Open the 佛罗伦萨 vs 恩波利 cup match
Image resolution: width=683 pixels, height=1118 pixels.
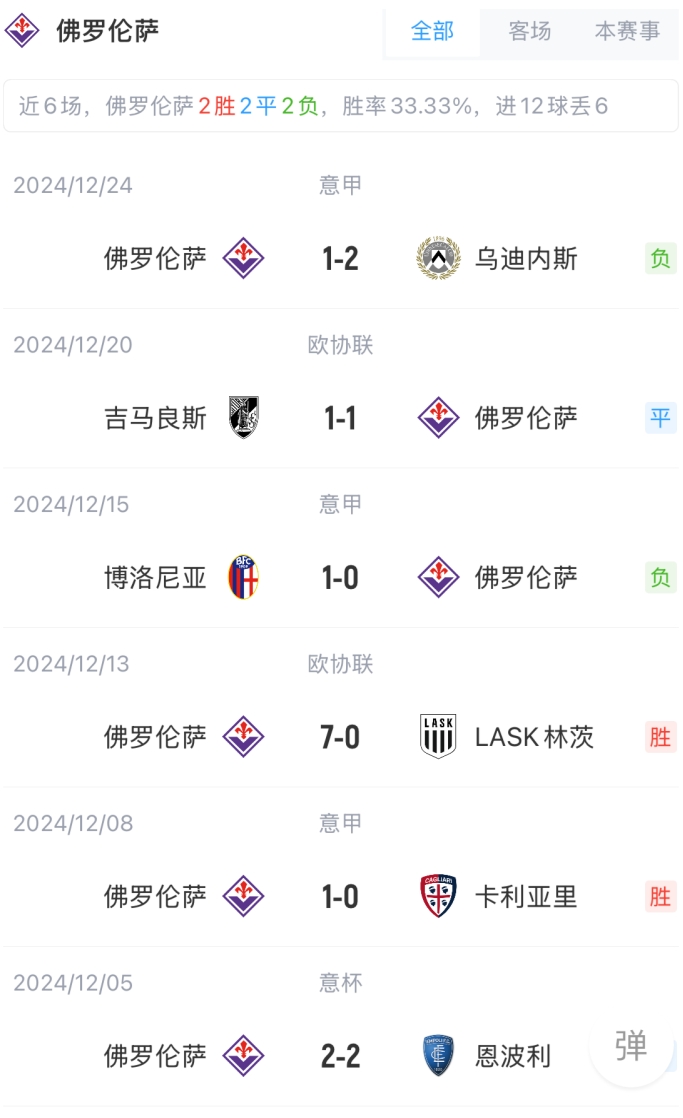[x=340, y=1056]
